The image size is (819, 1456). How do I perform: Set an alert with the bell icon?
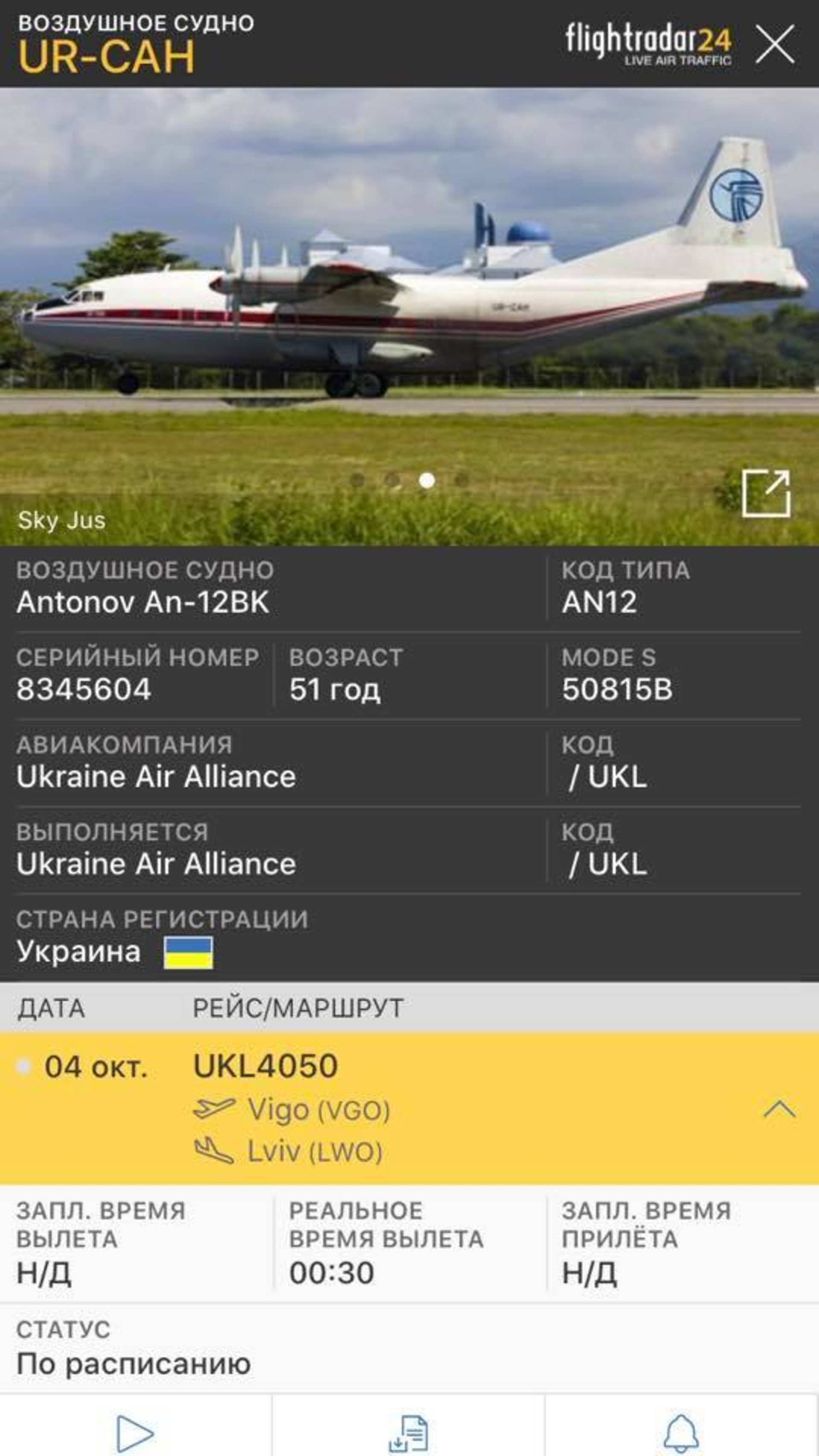(681, 1433)
